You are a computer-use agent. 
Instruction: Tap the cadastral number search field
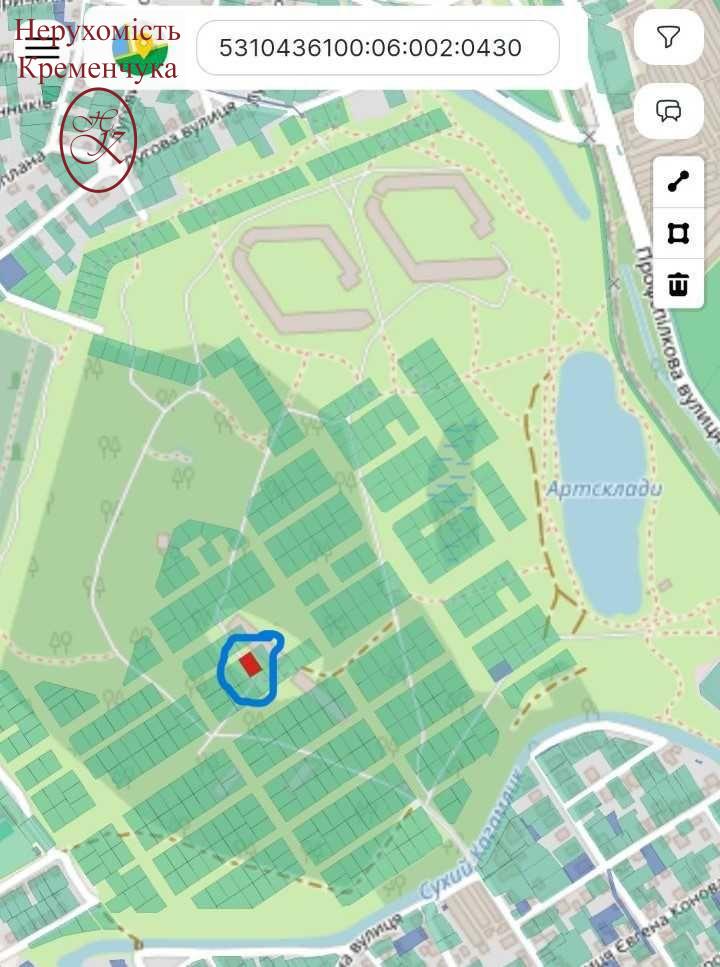[377, 47]
